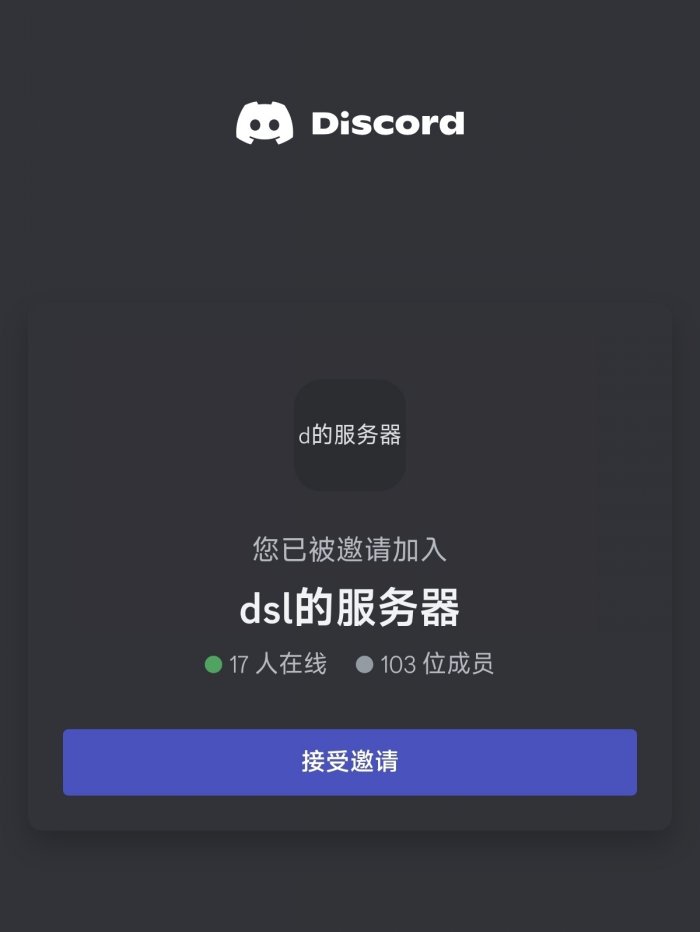Accept the invite with 接受邀请 button

[x=350, y=762]
